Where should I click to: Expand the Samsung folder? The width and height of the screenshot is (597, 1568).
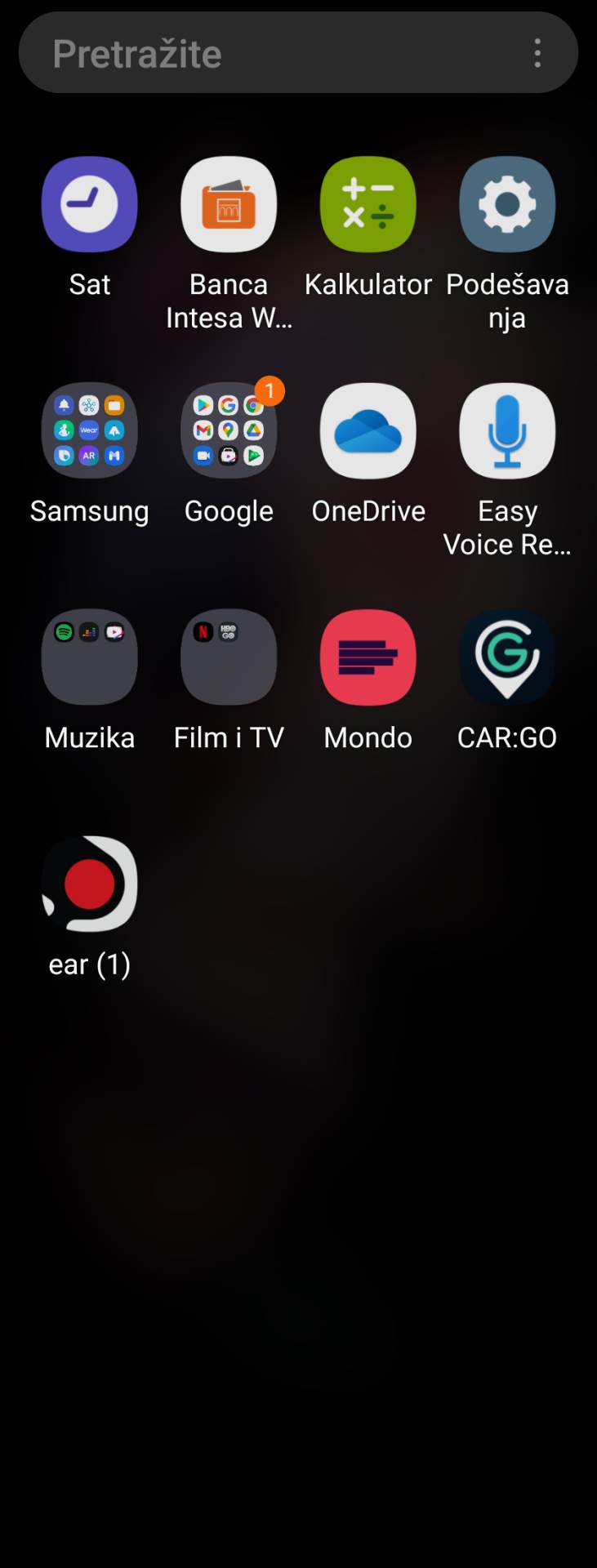tap(90, 430)
